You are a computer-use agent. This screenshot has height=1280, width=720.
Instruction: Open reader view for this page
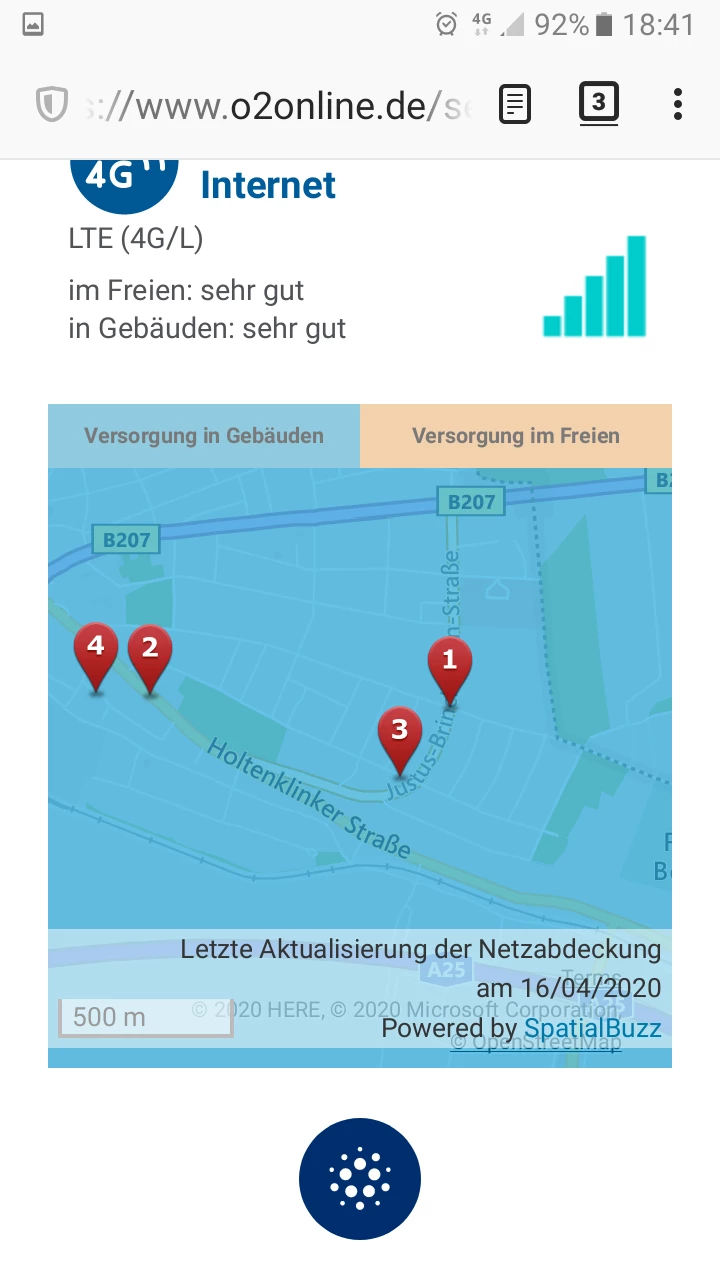point(515,104)
